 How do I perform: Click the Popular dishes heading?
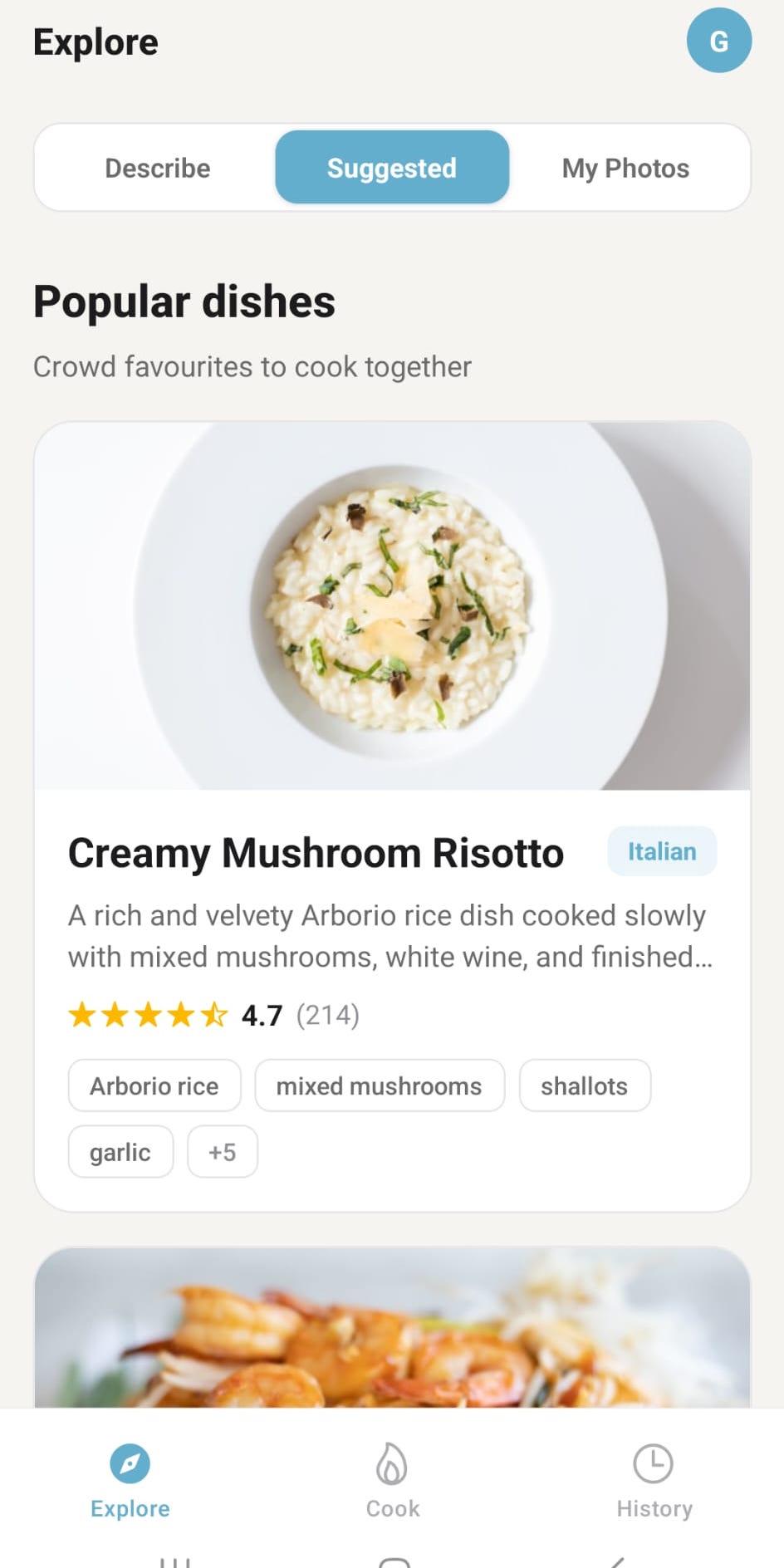(184, 301)
